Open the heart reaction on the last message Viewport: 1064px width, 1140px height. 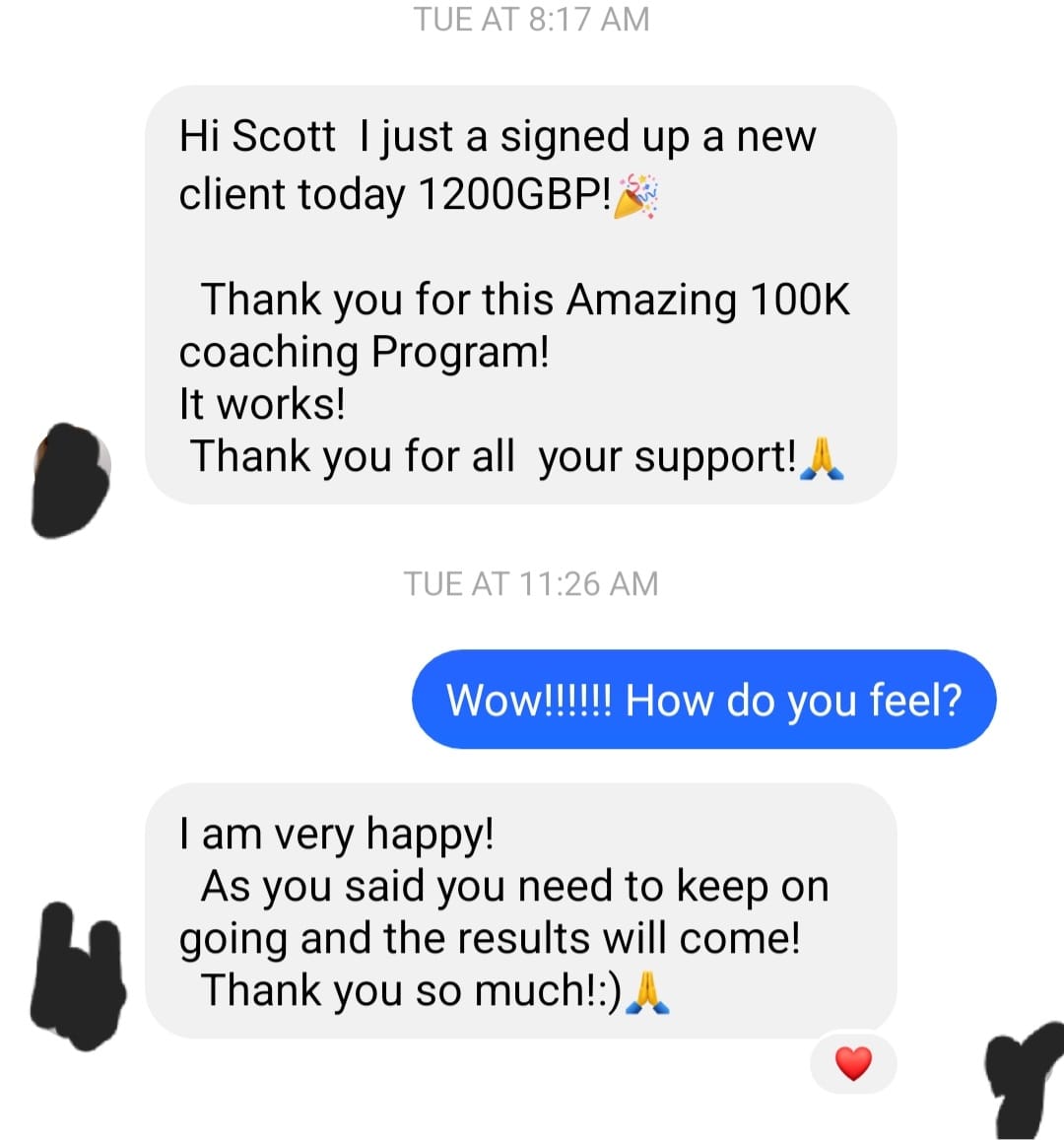click(x=853, y=1063)
